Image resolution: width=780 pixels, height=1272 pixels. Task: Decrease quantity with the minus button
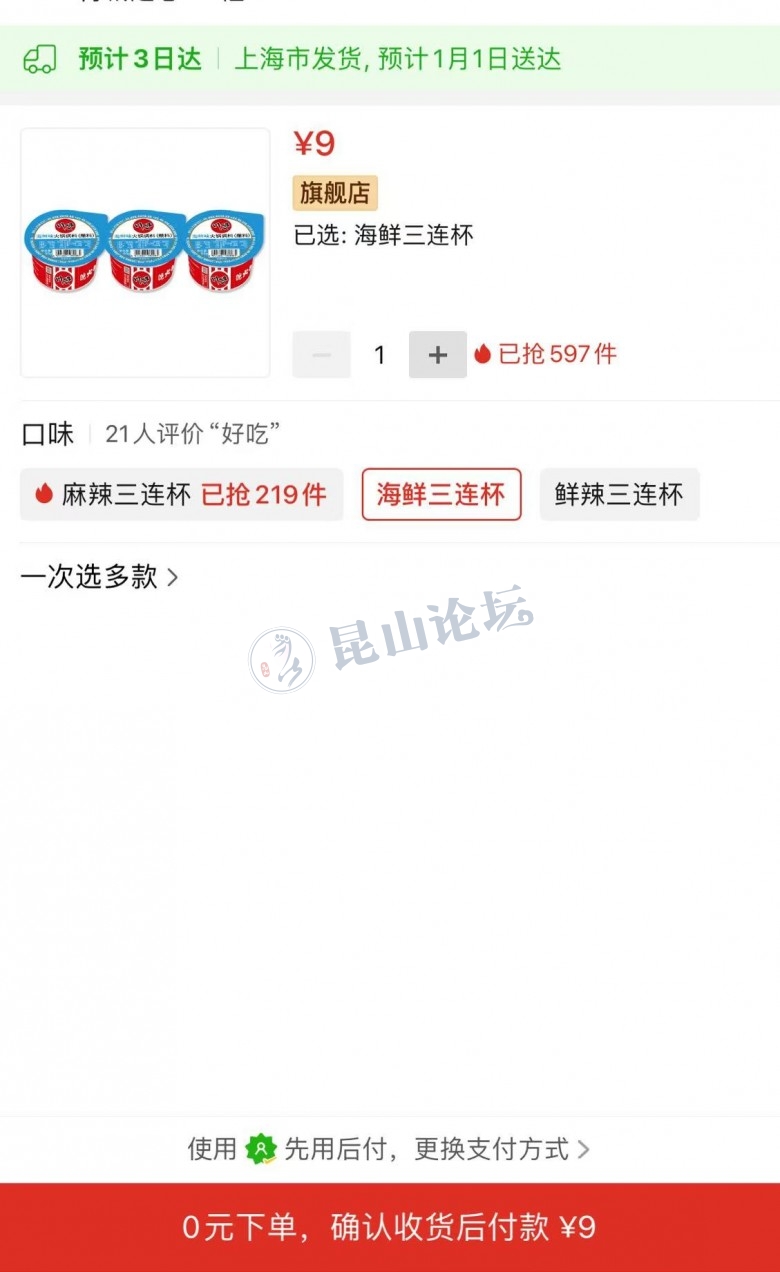point(321,354)
